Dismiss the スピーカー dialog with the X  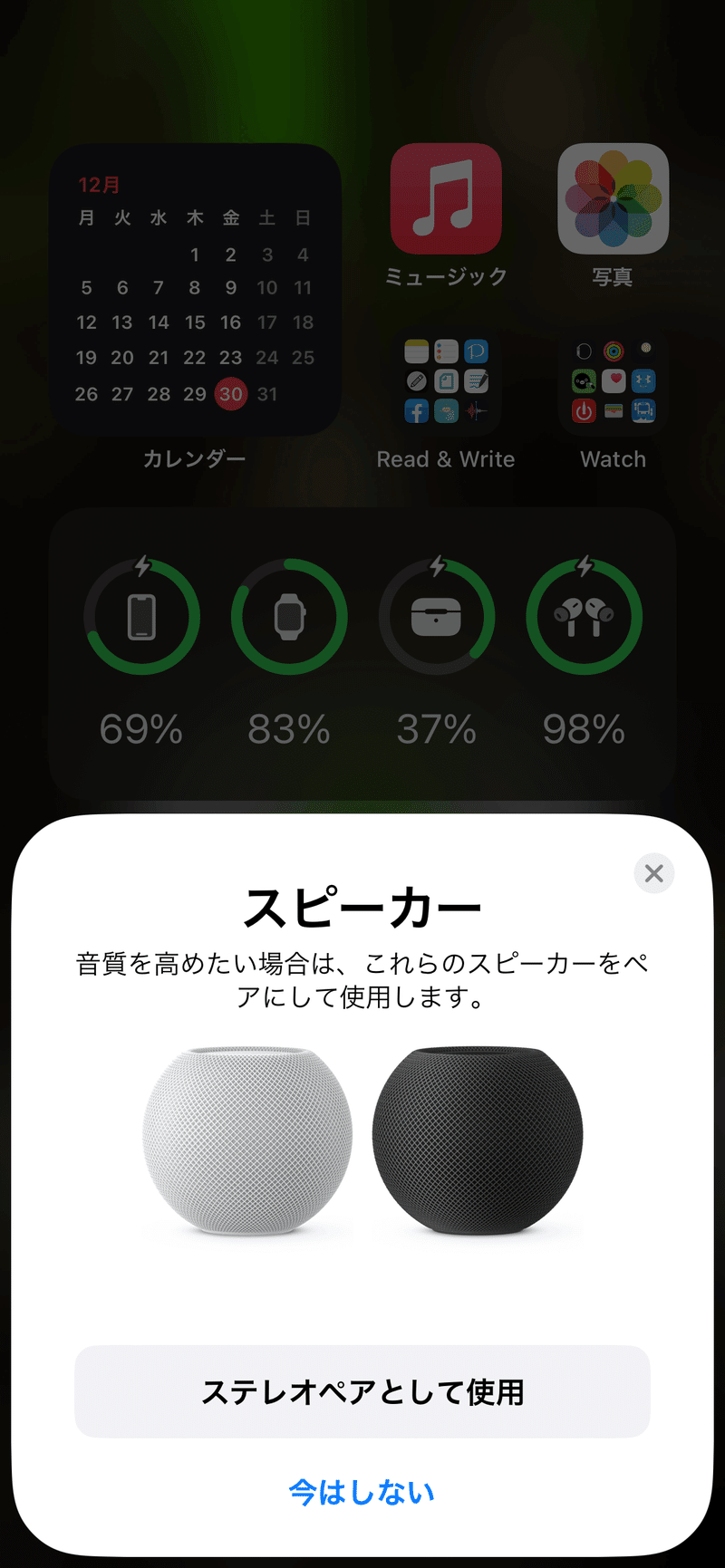pos(654,873)
